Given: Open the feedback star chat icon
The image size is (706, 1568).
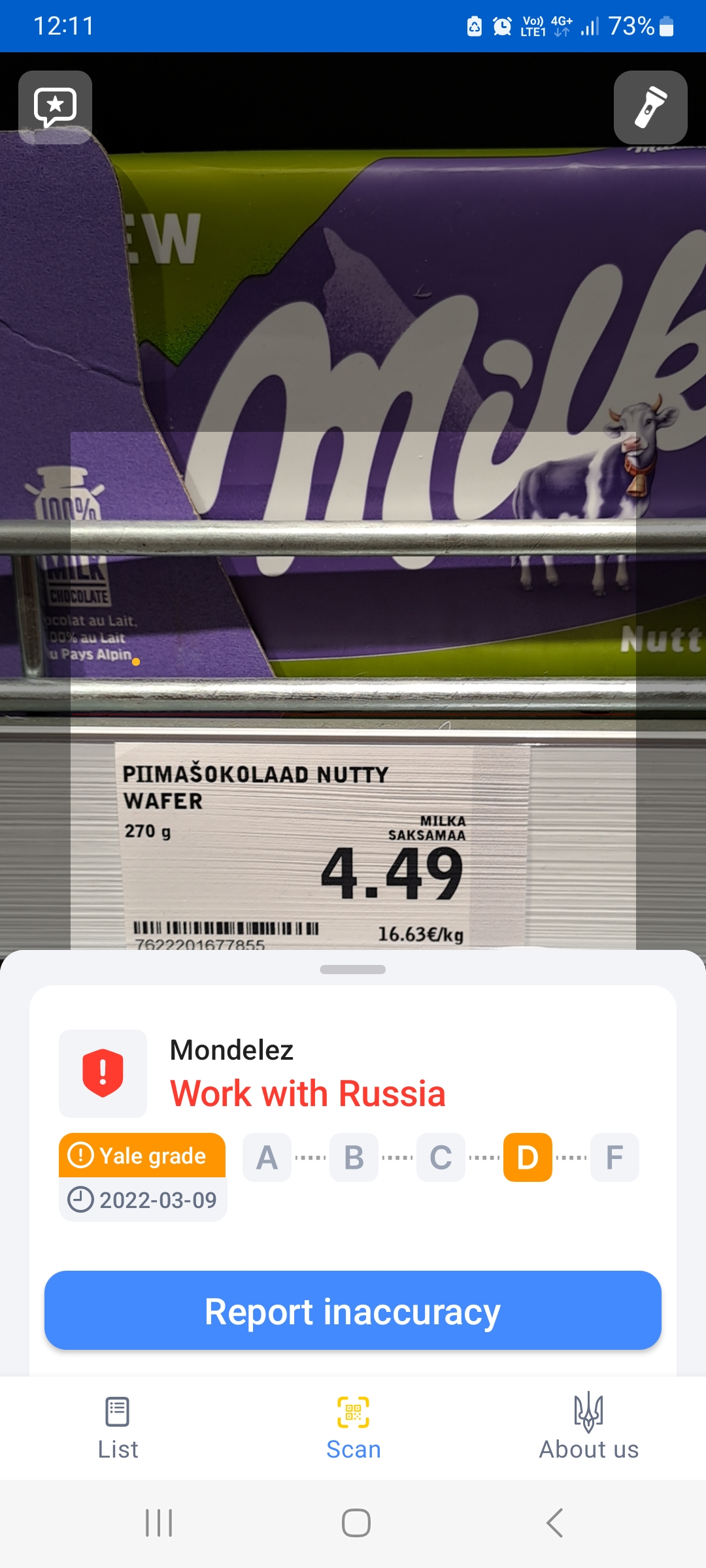Looking at the screenshot, I should pyautogui.click(x=56, y=107).
